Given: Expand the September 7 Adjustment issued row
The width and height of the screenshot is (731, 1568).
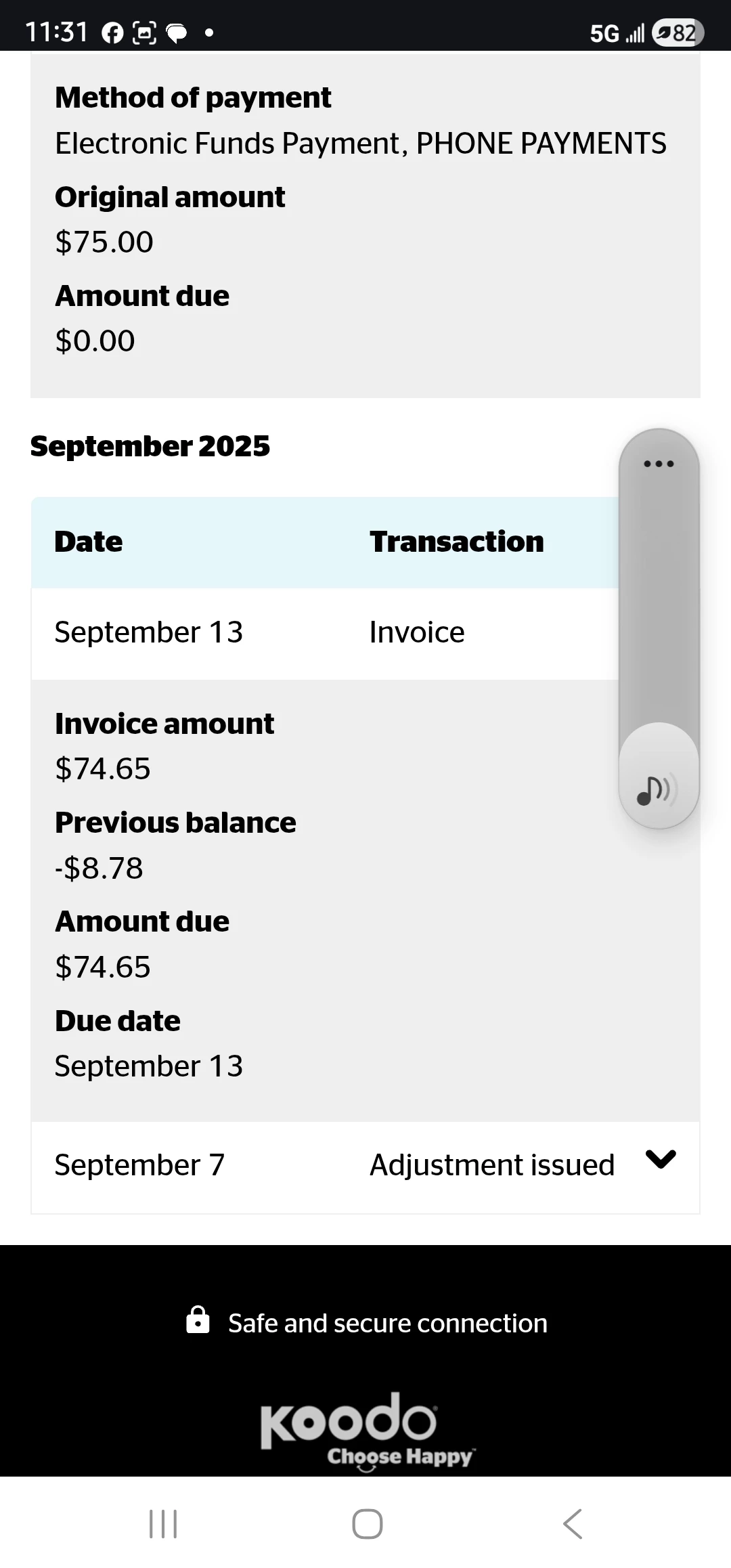Looking at the screenshot, I should (x=660, y=1160).
